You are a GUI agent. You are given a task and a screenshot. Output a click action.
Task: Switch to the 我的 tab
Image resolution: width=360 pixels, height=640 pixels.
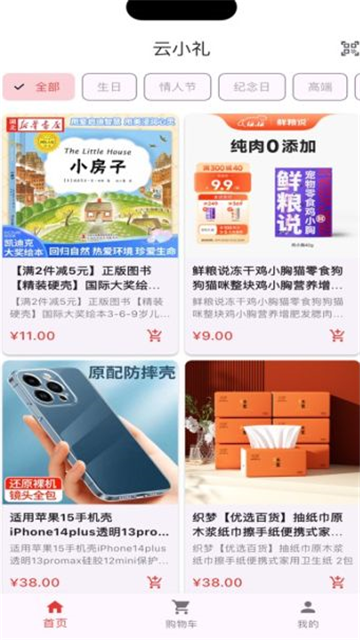coord(308,614)
